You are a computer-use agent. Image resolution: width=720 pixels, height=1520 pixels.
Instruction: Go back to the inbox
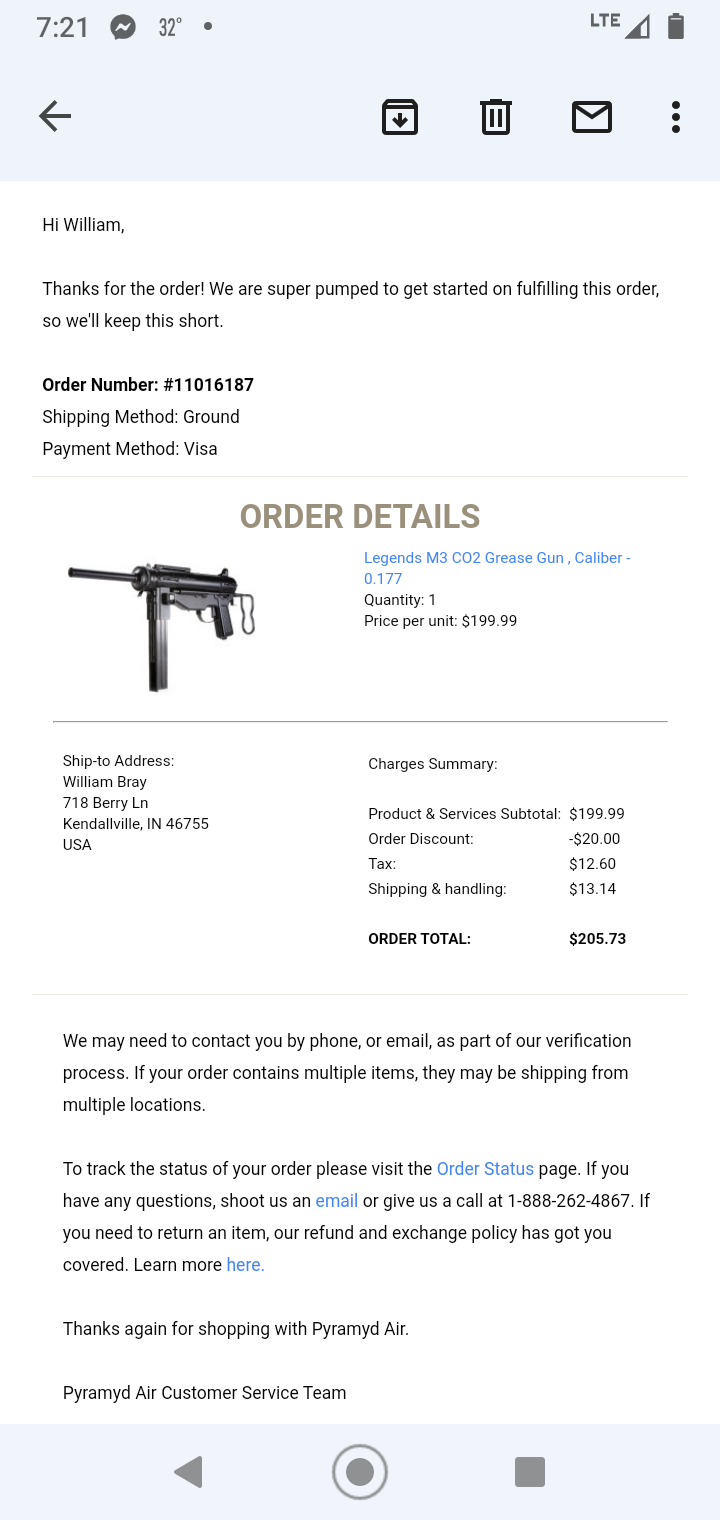click(55, 117)
